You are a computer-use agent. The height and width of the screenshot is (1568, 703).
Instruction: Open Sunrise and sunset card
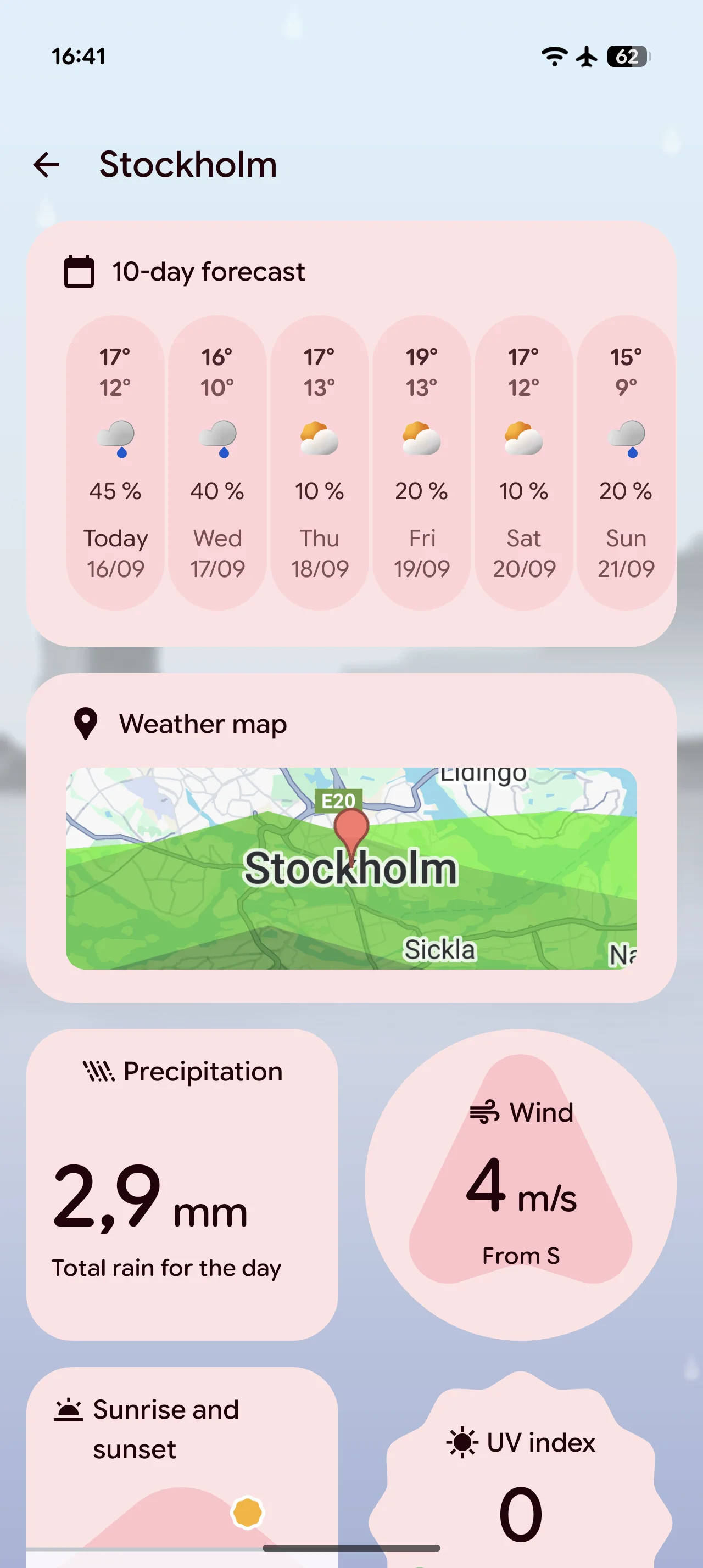click(x=182, y=1467)
